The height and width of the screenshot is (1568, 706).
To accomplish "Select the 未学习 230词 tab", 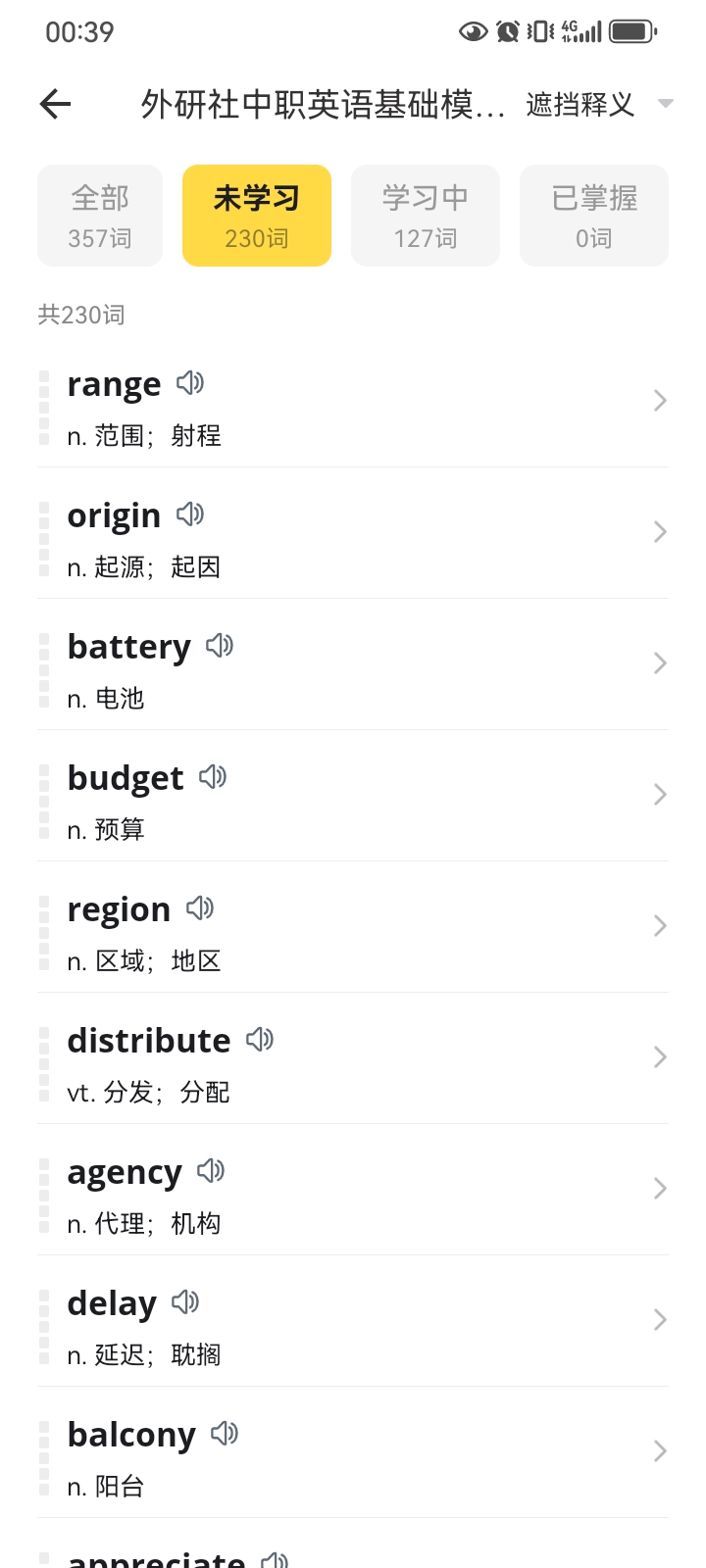I will coord(257,216).
